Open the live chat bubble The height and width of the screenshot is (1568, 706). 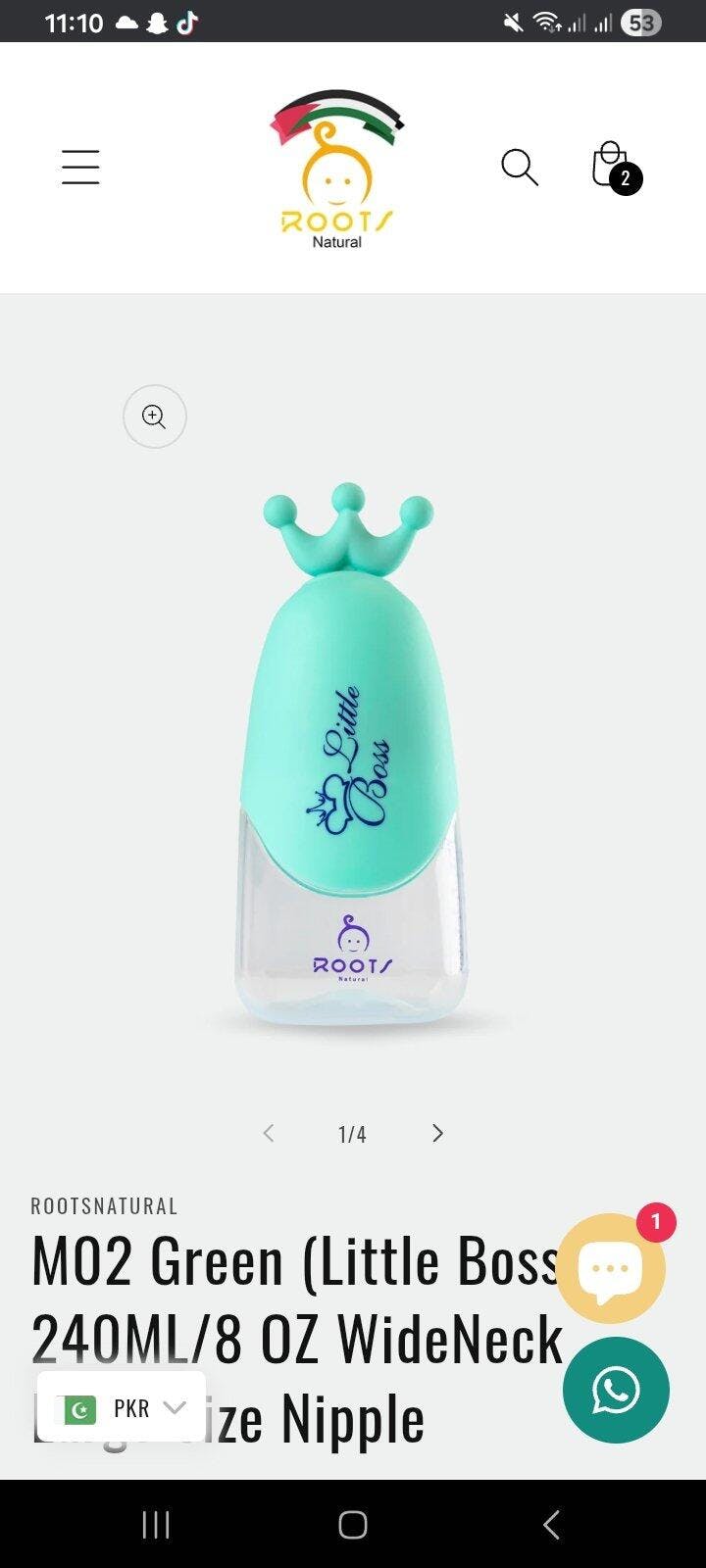pos(610,1268)
